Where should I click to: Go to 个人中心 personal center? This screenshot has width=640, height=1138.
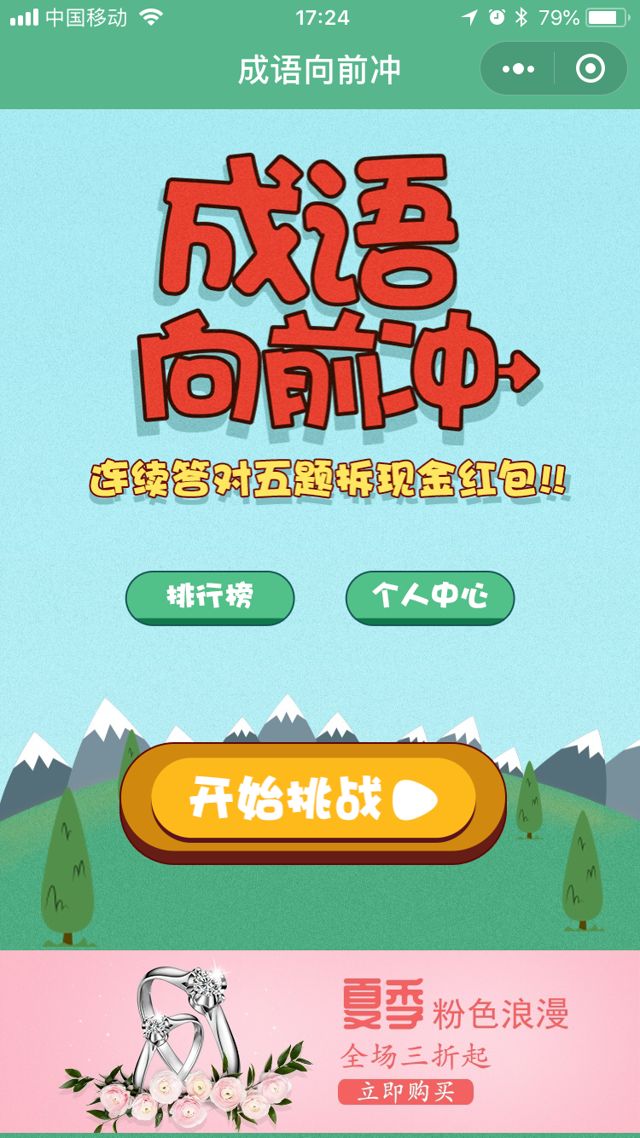click(x=430, y=597)
